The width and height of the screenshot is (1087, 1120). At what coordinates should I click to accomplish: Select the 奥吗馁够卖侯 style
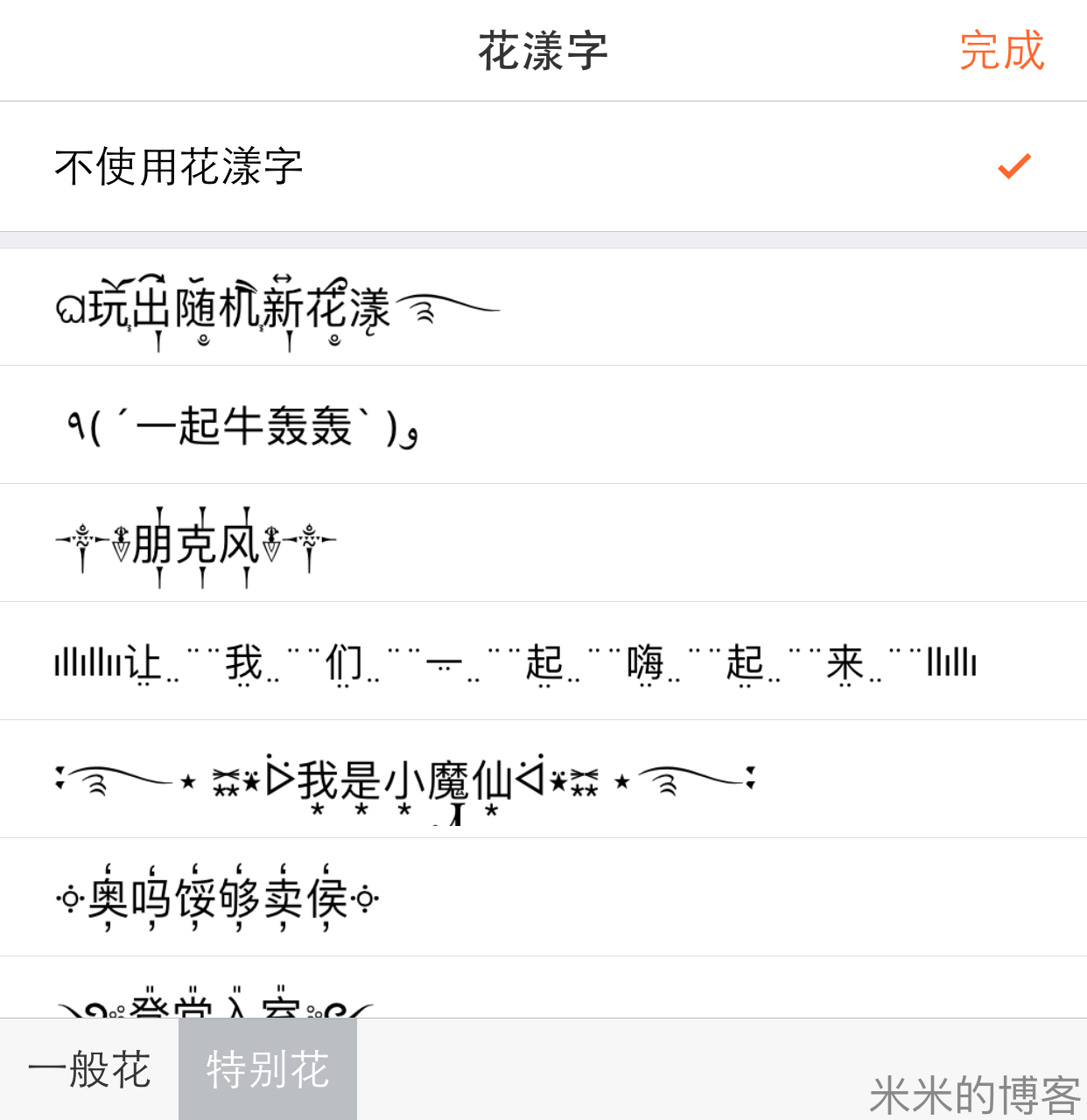coord(217,898)
